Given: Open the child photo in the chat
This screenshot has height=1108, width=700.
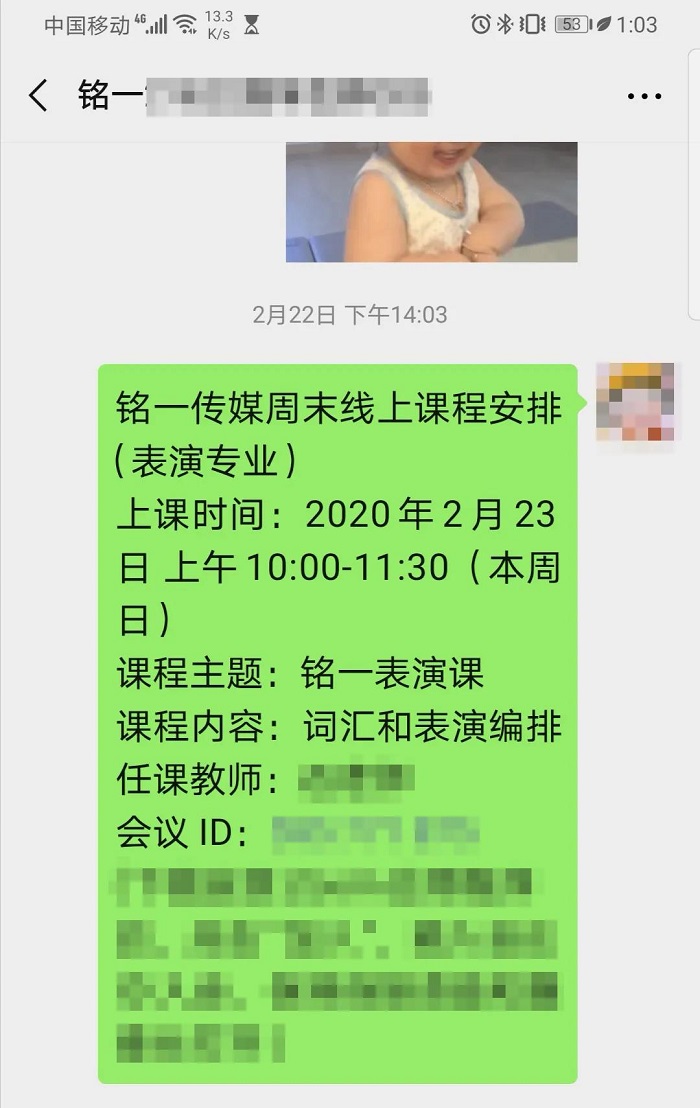Looking at the screenshot, I should (x=431, y=202).
